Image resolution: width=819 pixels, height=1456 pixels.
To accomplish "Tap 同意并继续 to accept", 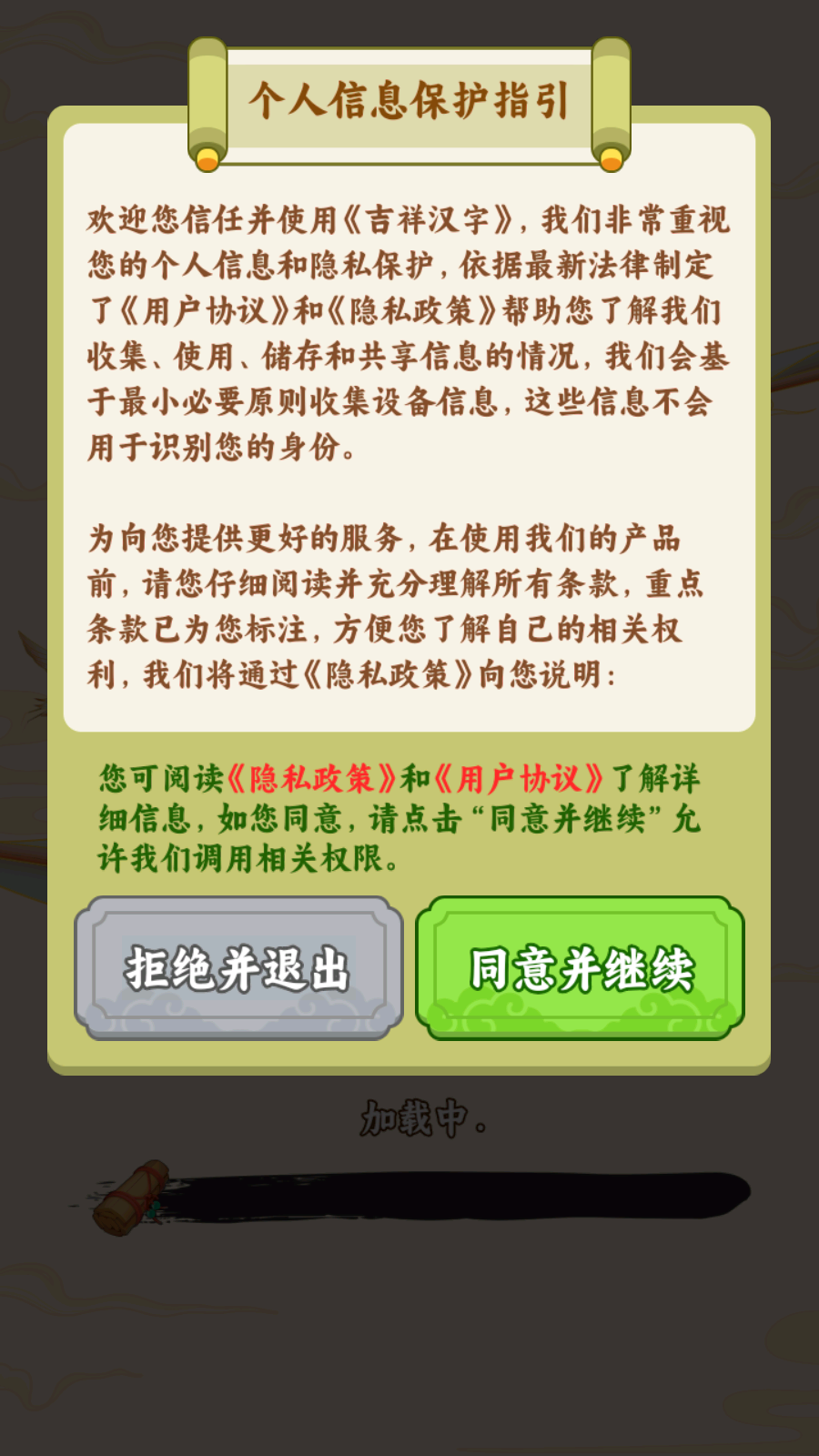I will (580, 967).
